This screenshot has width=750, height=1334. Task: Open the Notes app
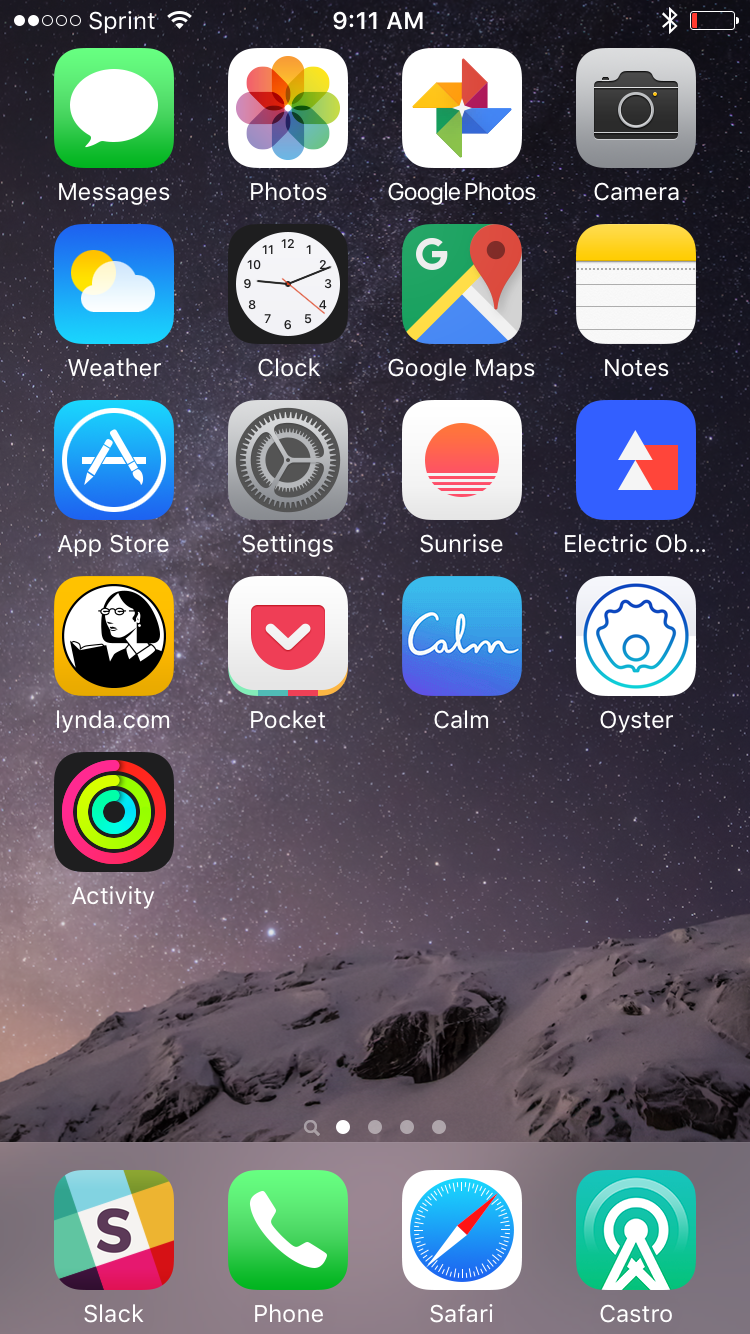pyautogui.click(x=636, y=284)
